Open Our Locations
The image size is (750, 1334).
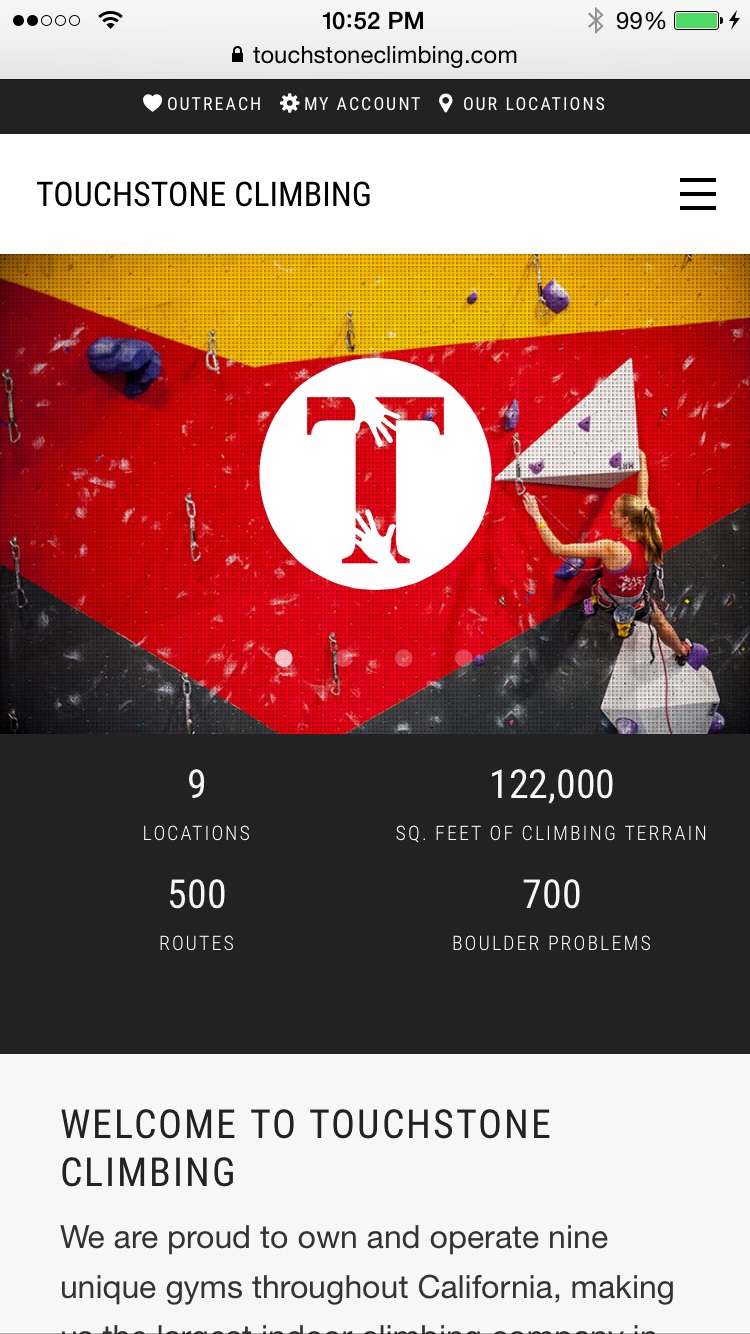[522, 104]
